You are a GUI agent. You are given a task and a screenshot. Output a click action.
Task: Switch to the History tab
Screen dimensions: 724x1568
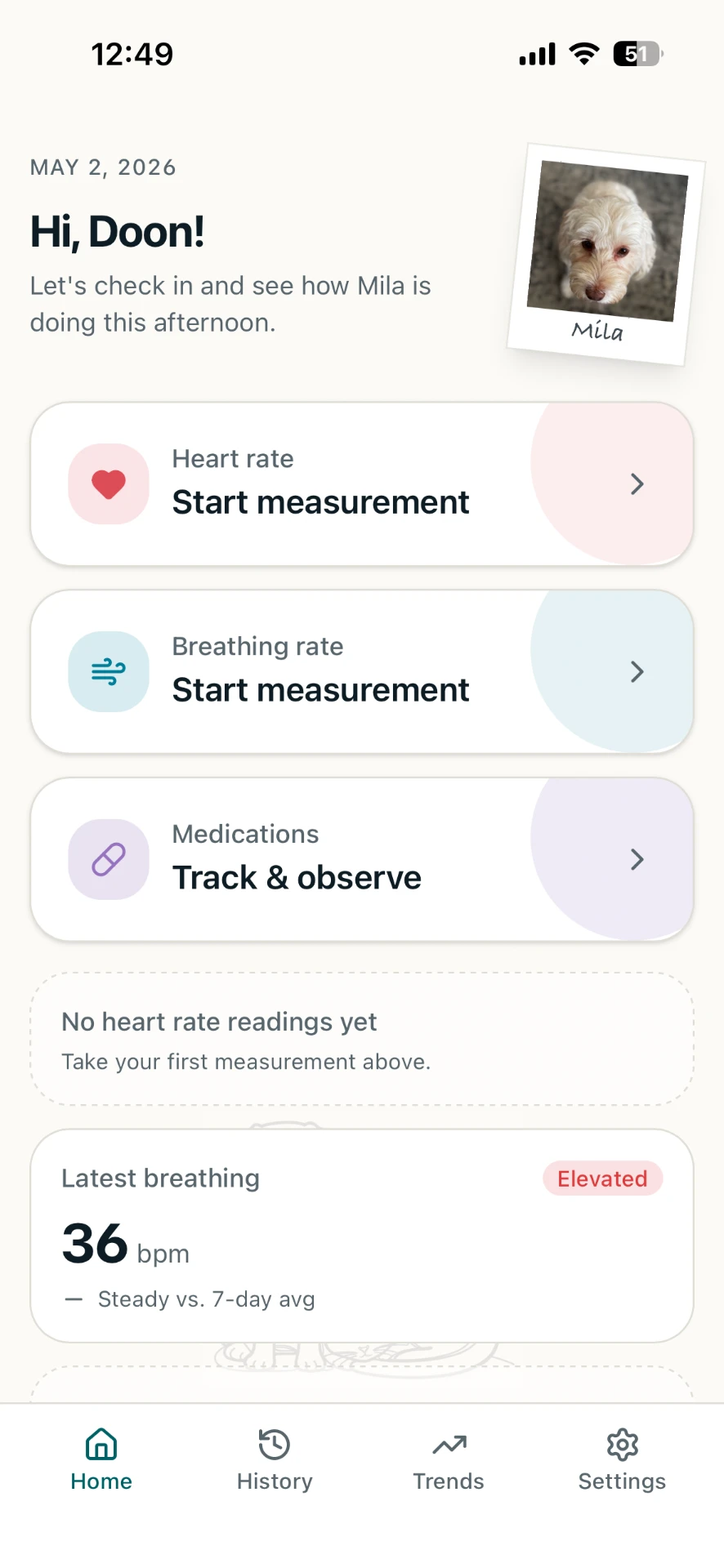click(275, 1459)
